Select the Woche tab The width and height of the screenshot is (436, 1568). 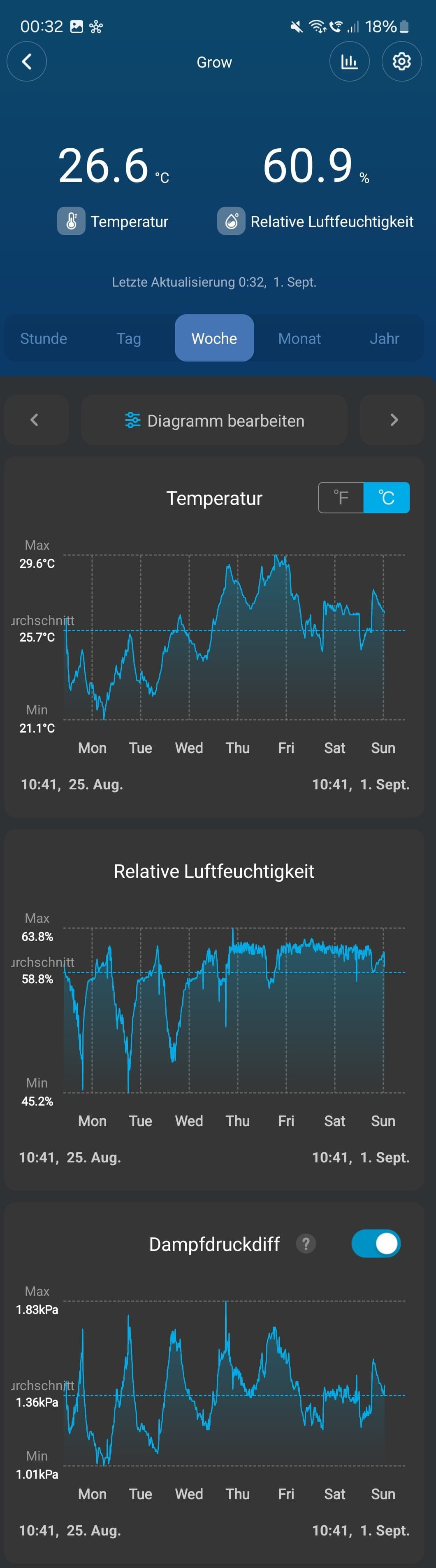(x=214, y=338)
